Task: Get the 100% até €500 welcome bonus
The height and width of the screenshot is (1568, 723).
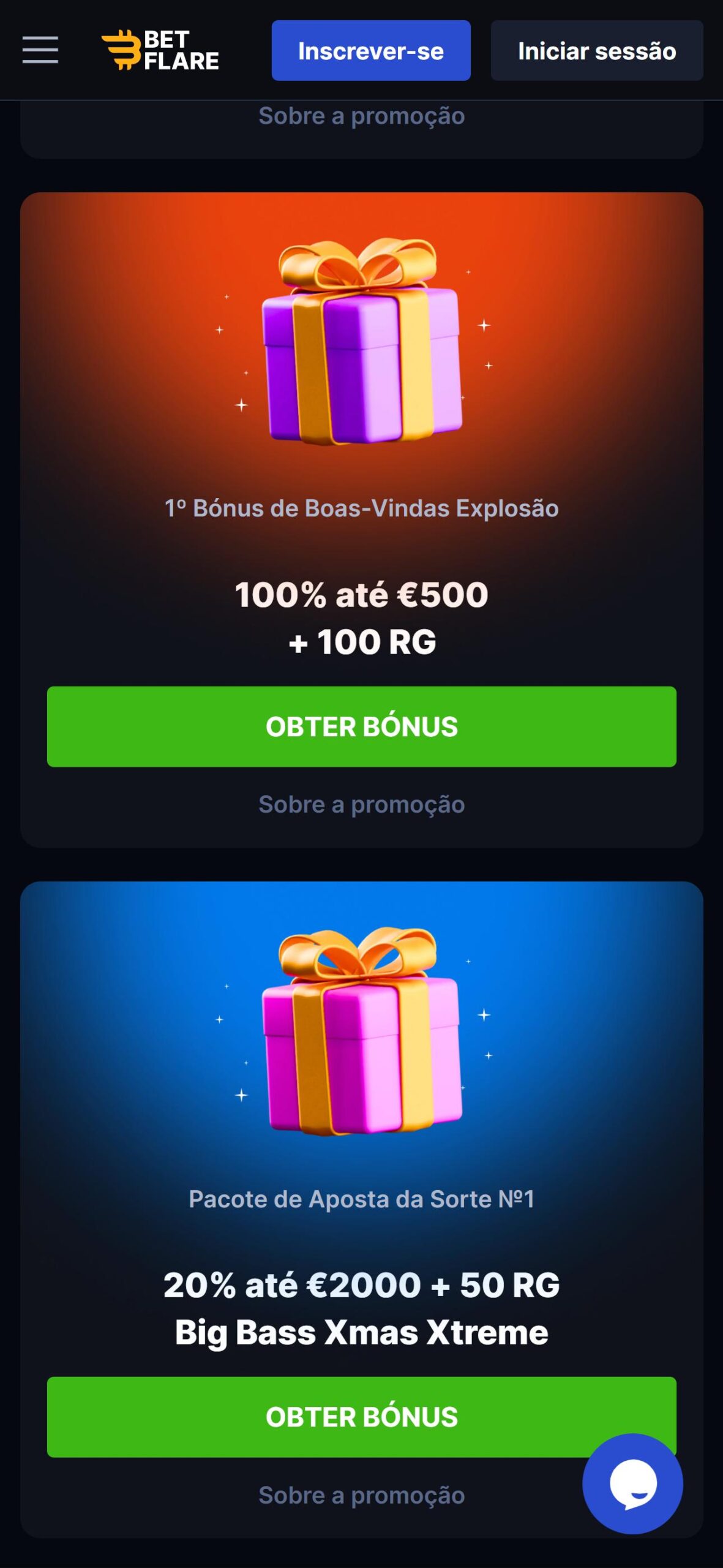Action: pyautogui.click(x=361, y=726)
